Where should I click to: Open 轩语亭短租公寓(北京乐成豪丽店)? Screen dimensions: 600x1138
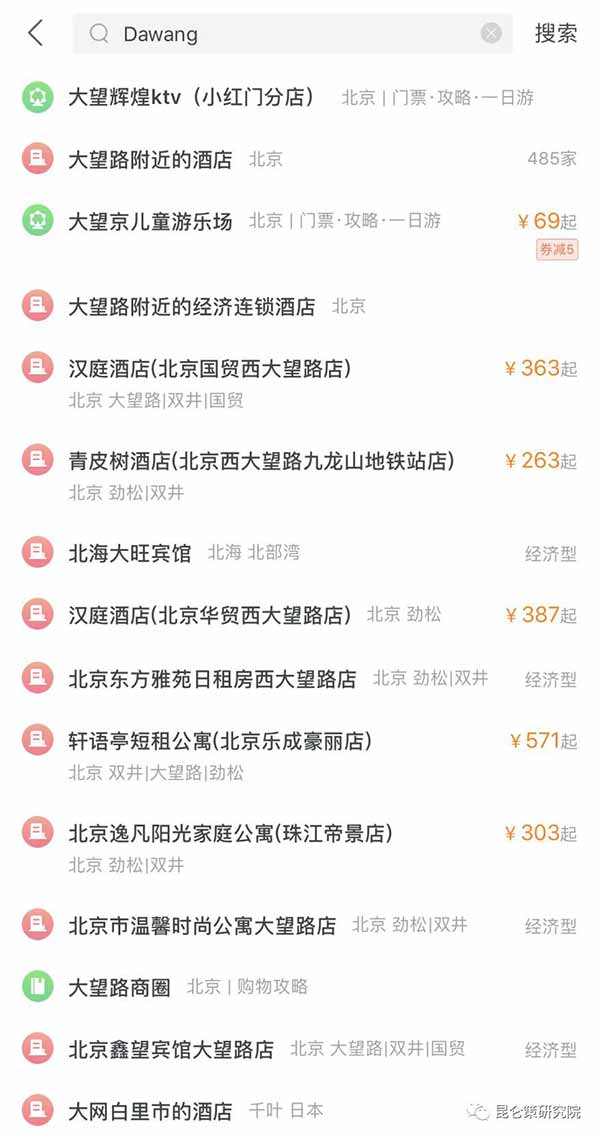(x=220, y=742)
